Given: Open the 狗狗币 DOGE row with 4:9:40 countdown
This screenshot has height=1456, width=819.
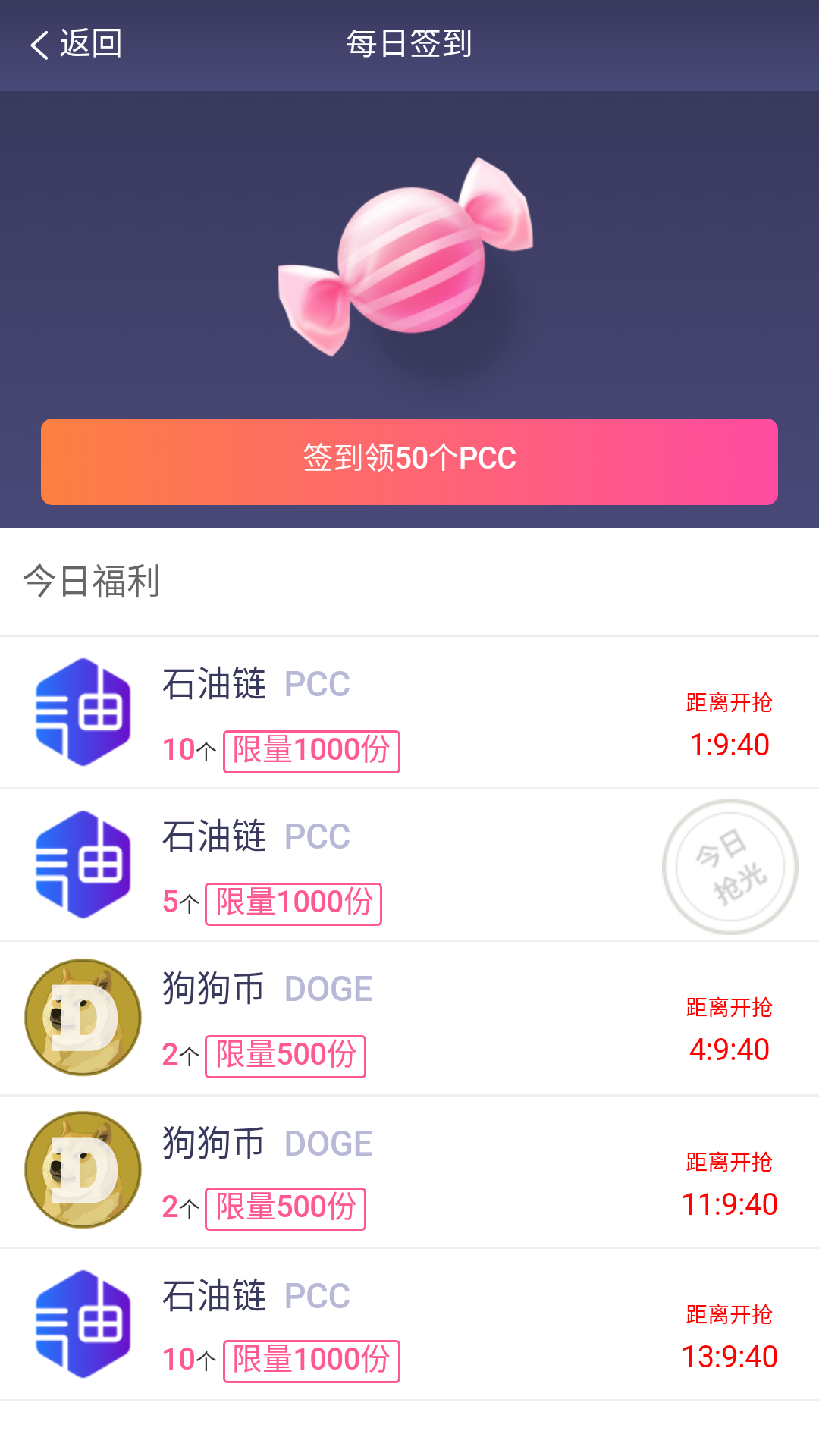Looking at the screenshot, I should click(409, 1018).
